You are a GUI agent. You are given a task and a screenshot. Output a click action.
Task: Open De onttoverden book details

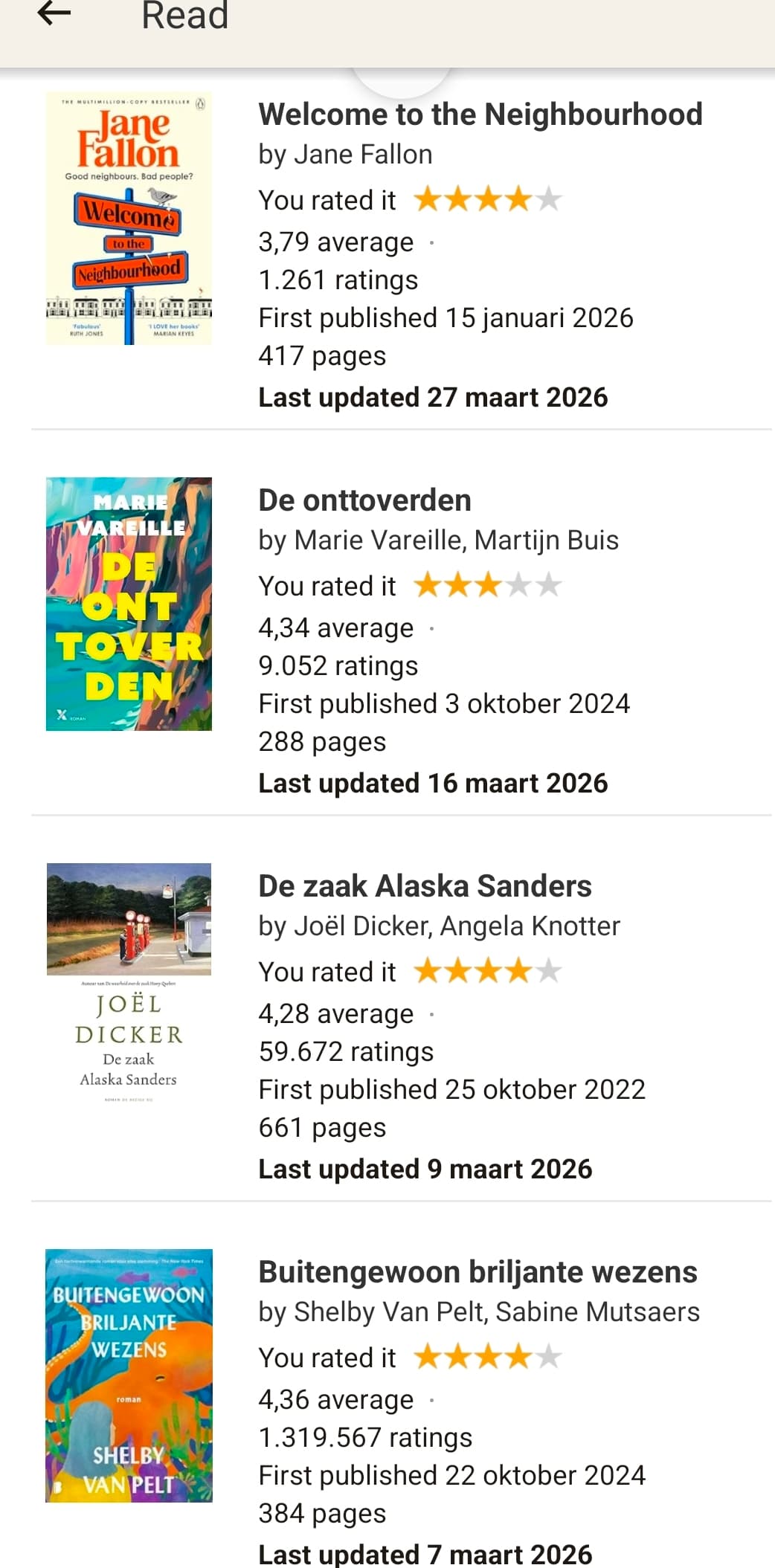tap(364, 500)
